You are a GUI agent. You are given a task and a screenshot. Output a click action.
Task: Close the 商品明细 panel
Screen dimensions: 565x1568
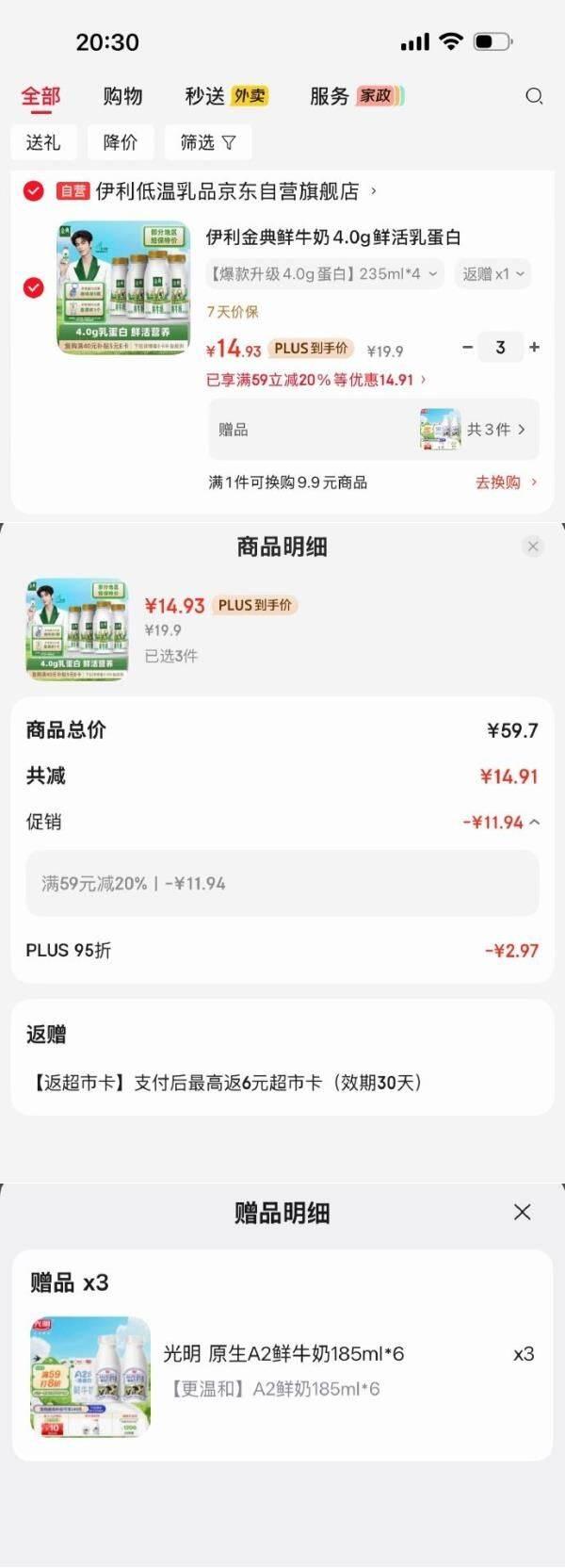click(x=533, y=547)
